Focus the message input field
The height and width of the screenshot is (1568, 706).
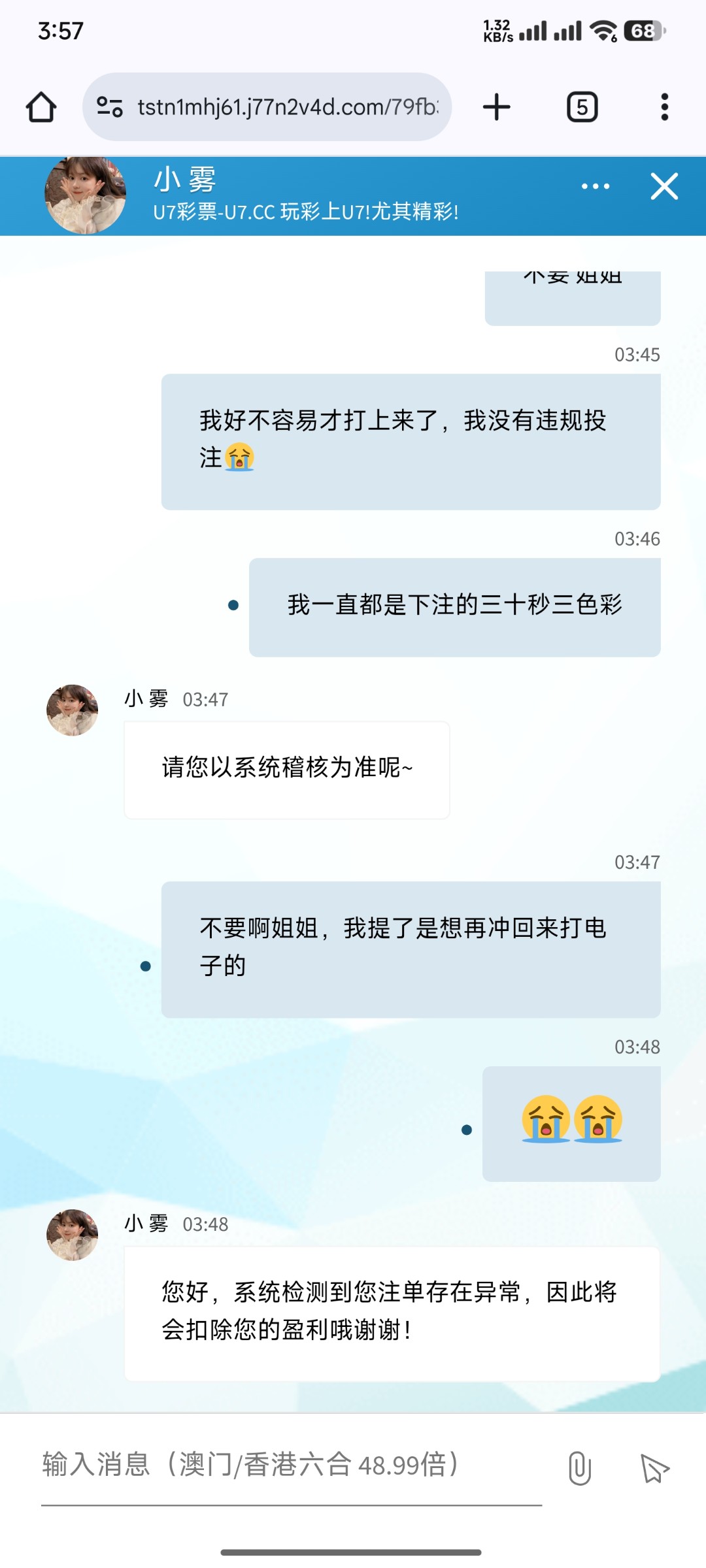click(x=292, y=1466)
